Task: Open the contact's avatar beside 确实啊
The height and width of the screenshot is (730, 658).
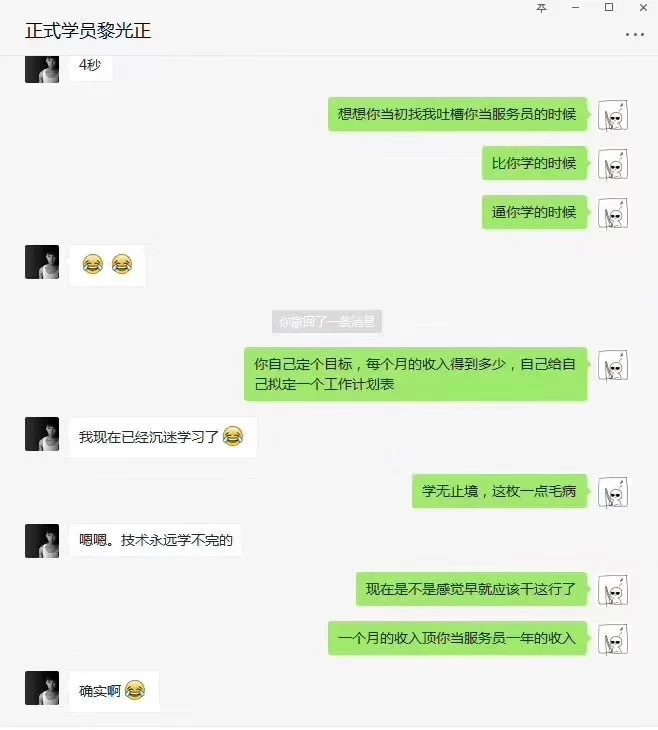Action: (42, 689)
